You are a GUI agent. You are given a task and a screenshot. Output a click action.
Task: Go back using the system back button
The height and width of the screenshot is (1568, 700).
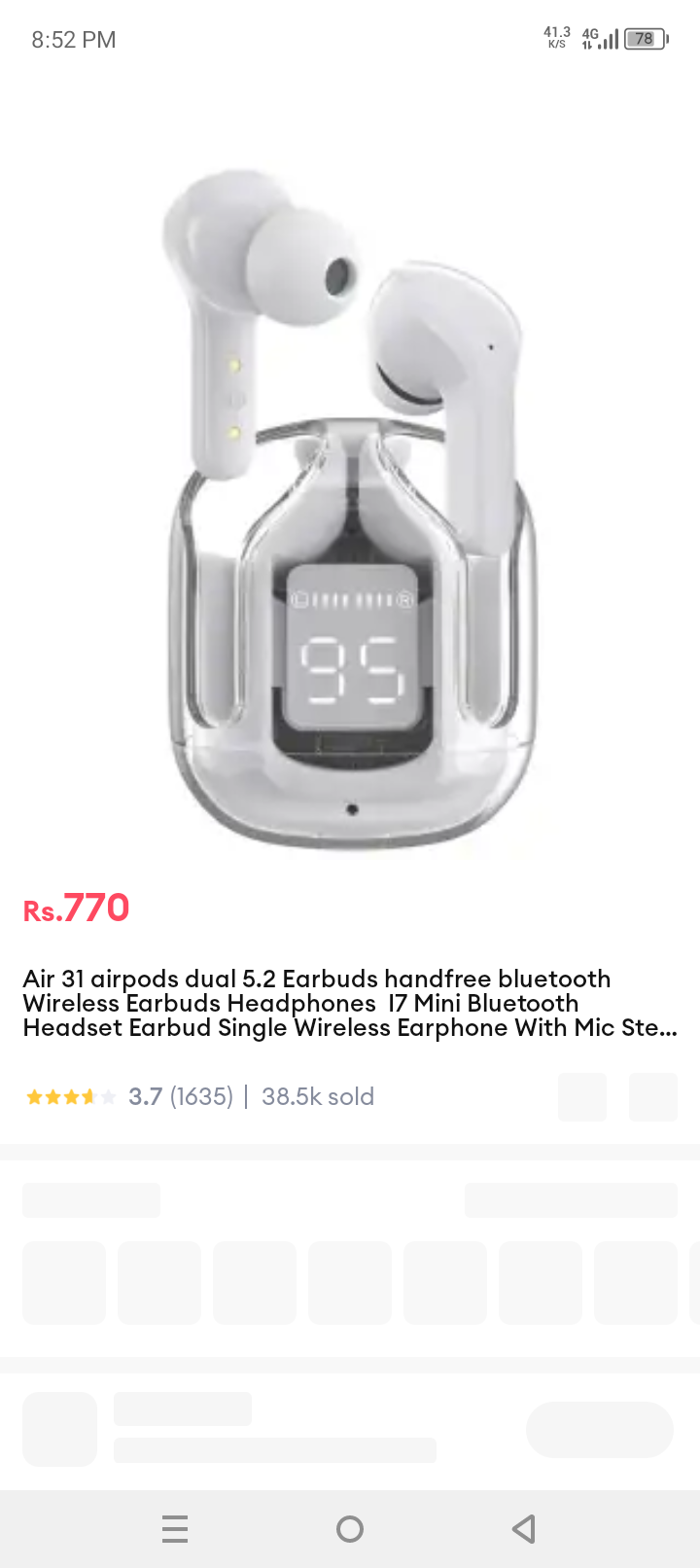pyautogui.click(x=524, y=1529)
